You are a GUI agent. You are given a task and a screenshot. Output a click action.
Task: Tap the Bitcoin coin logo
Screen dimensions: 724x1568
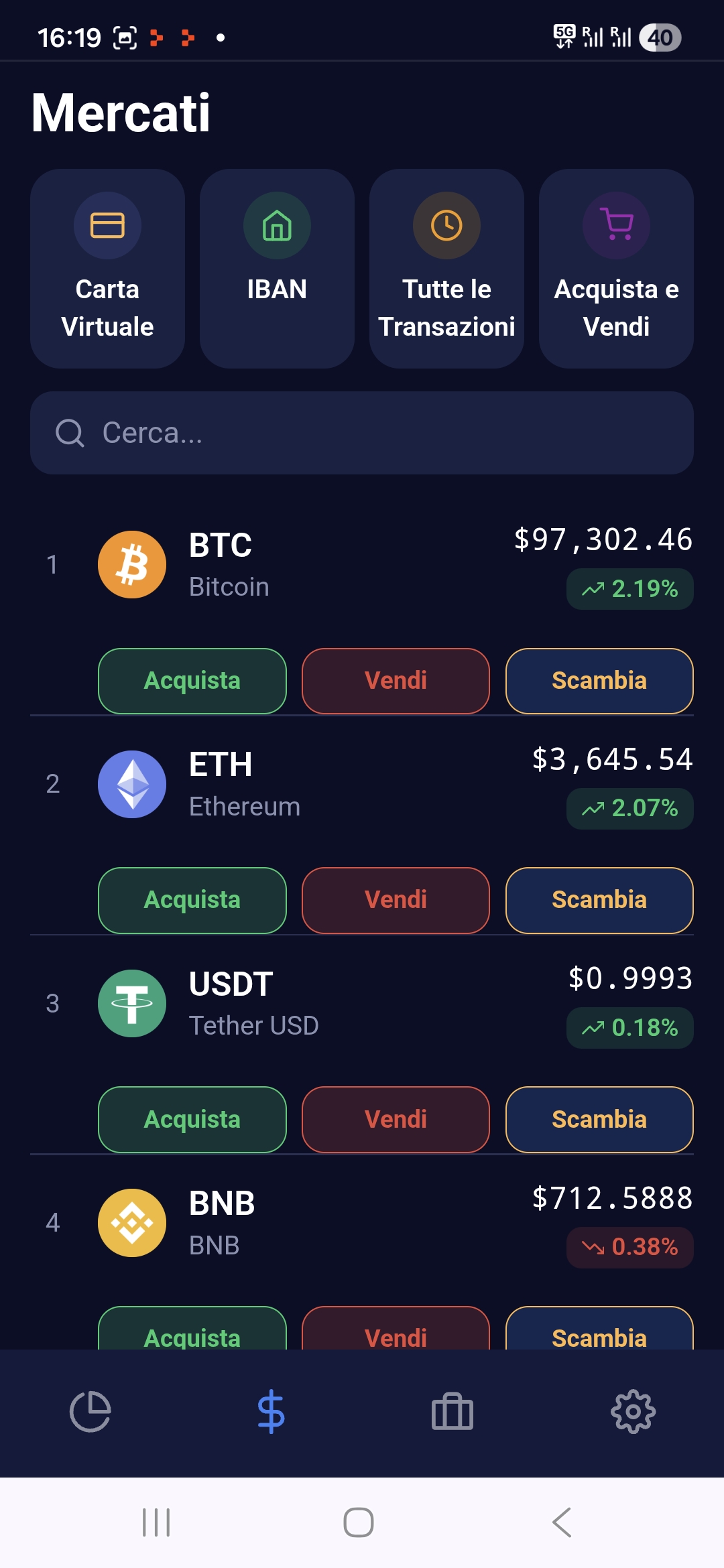tap(132, 564)
